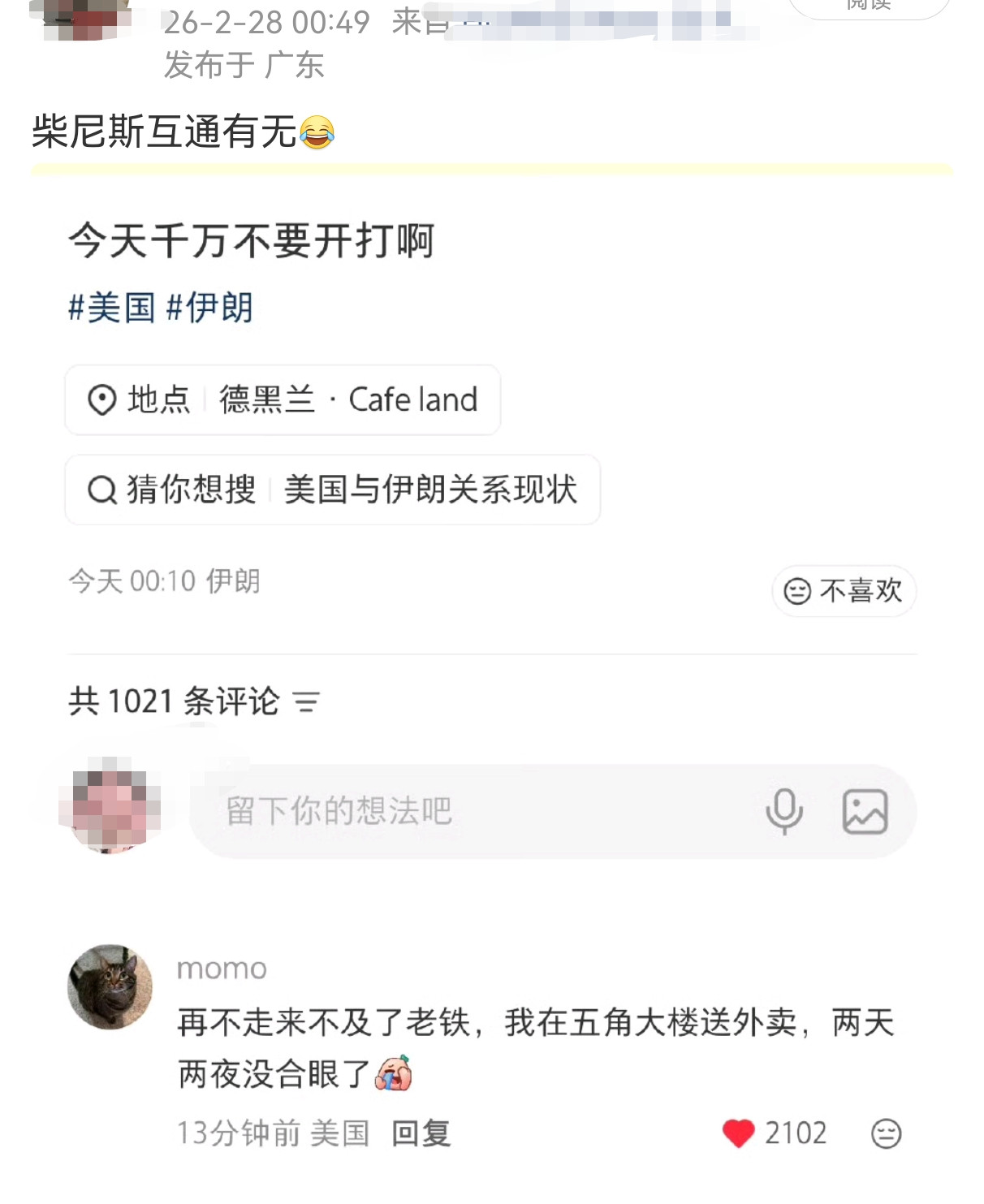Tap the partly visible pill button at top right

coord(870,8)
